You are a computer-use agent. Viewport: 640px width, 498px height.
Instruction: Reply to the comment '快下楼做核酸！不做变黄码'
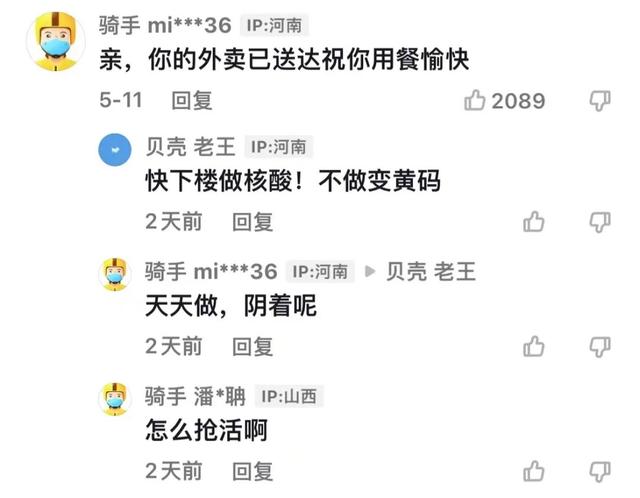point(252,221)
